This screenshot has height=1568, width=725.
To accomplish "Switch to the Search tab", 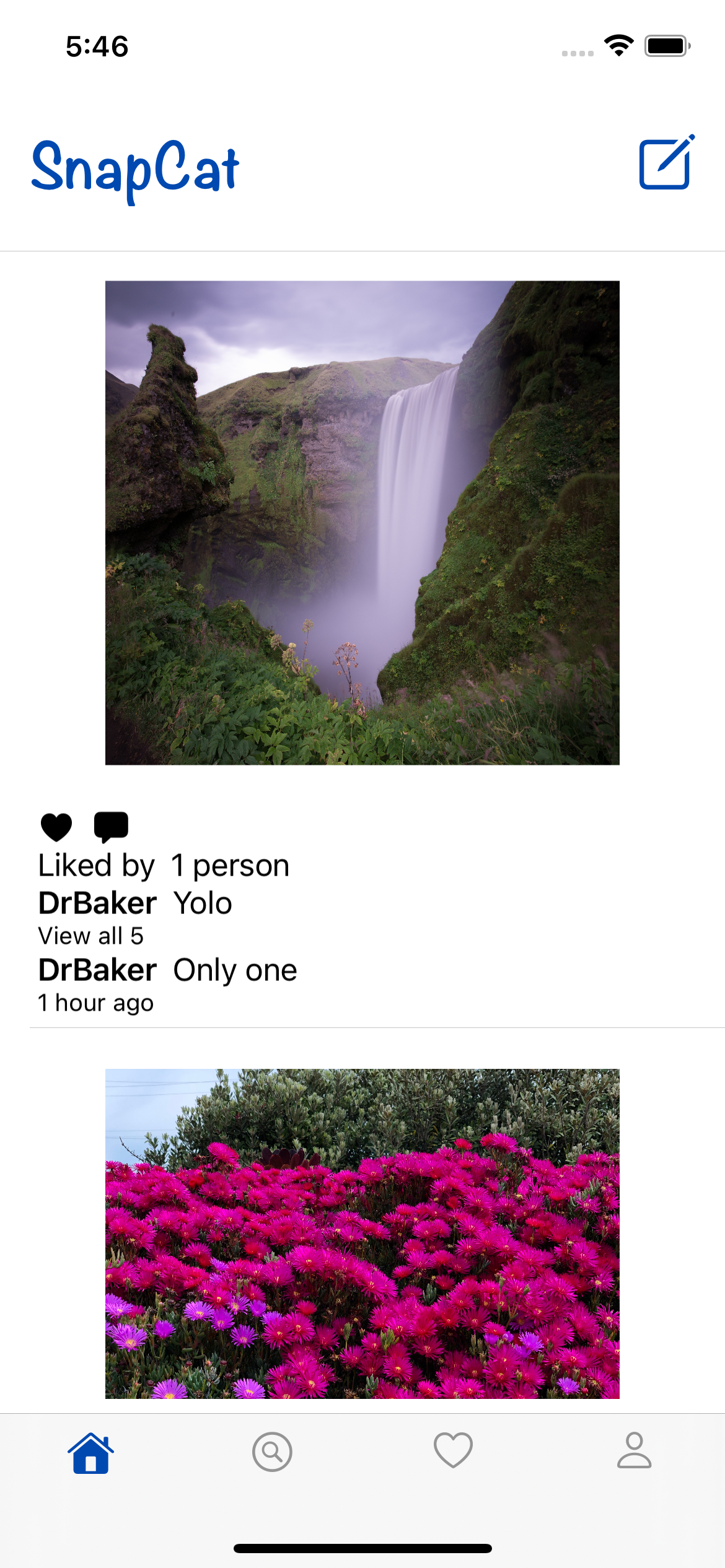I will [272, 1452].
